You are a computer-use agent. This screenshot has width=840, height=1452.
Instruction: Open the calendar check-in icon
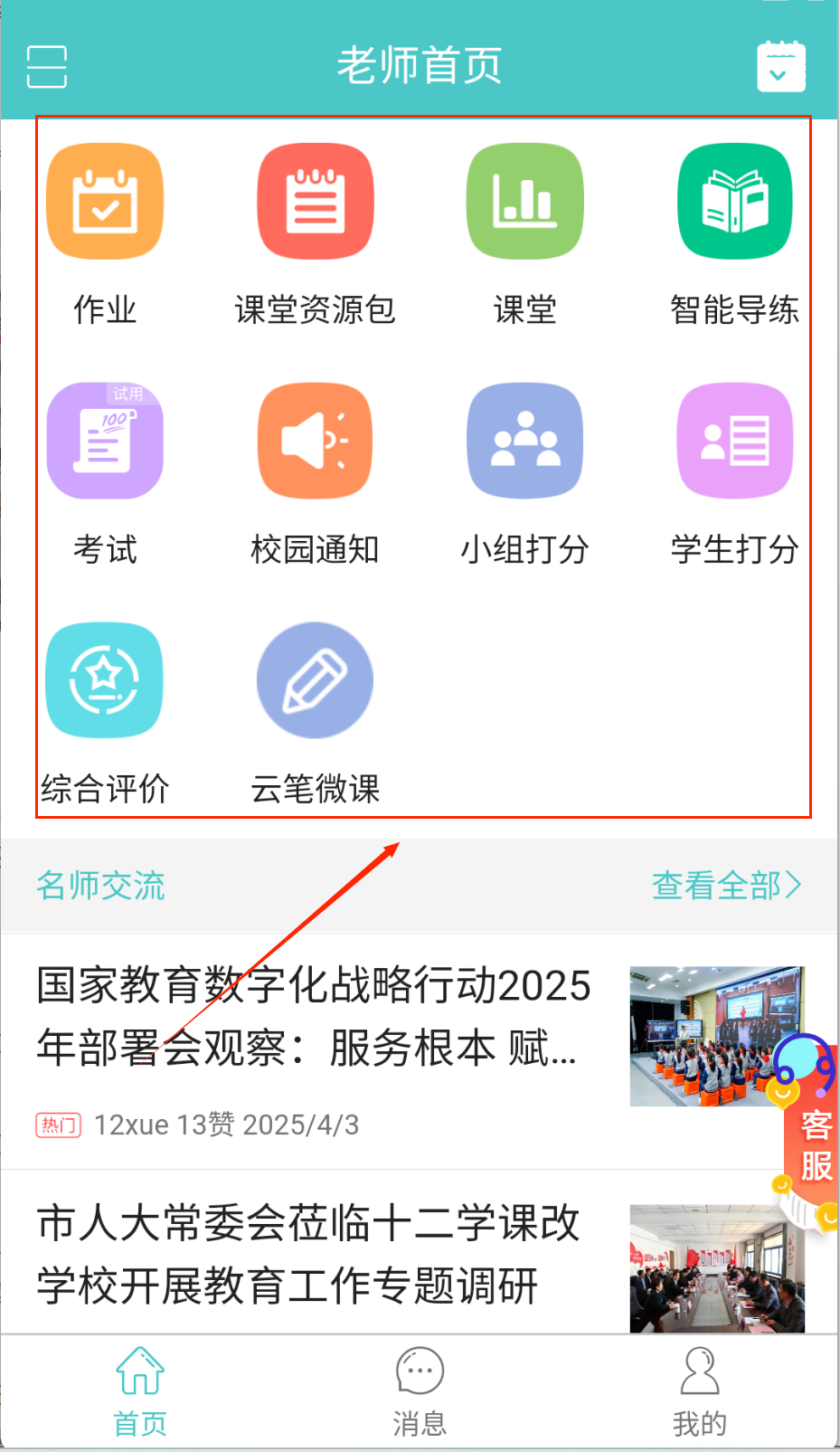(x=780, y=67)
